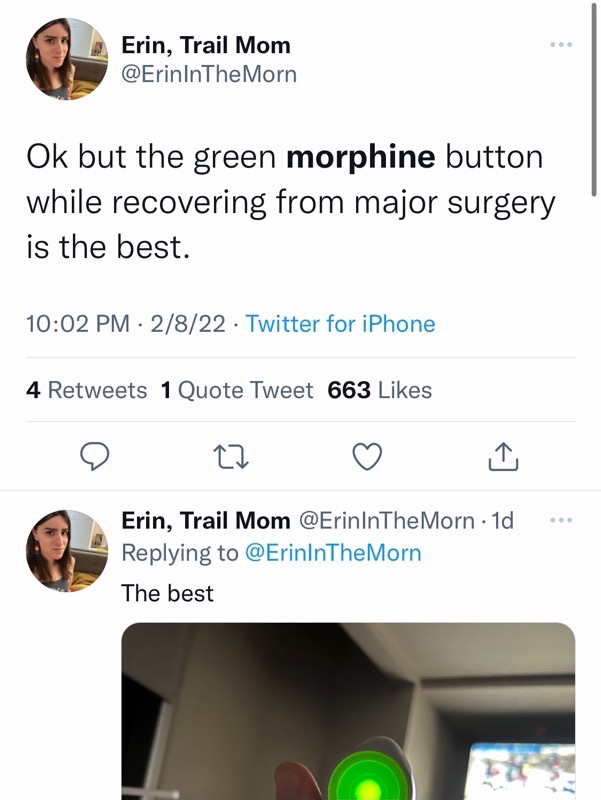The height and width of the screenshot is (800, 601).
Task: Open overflow menu on the main tweet
Action: pos(561,45)
